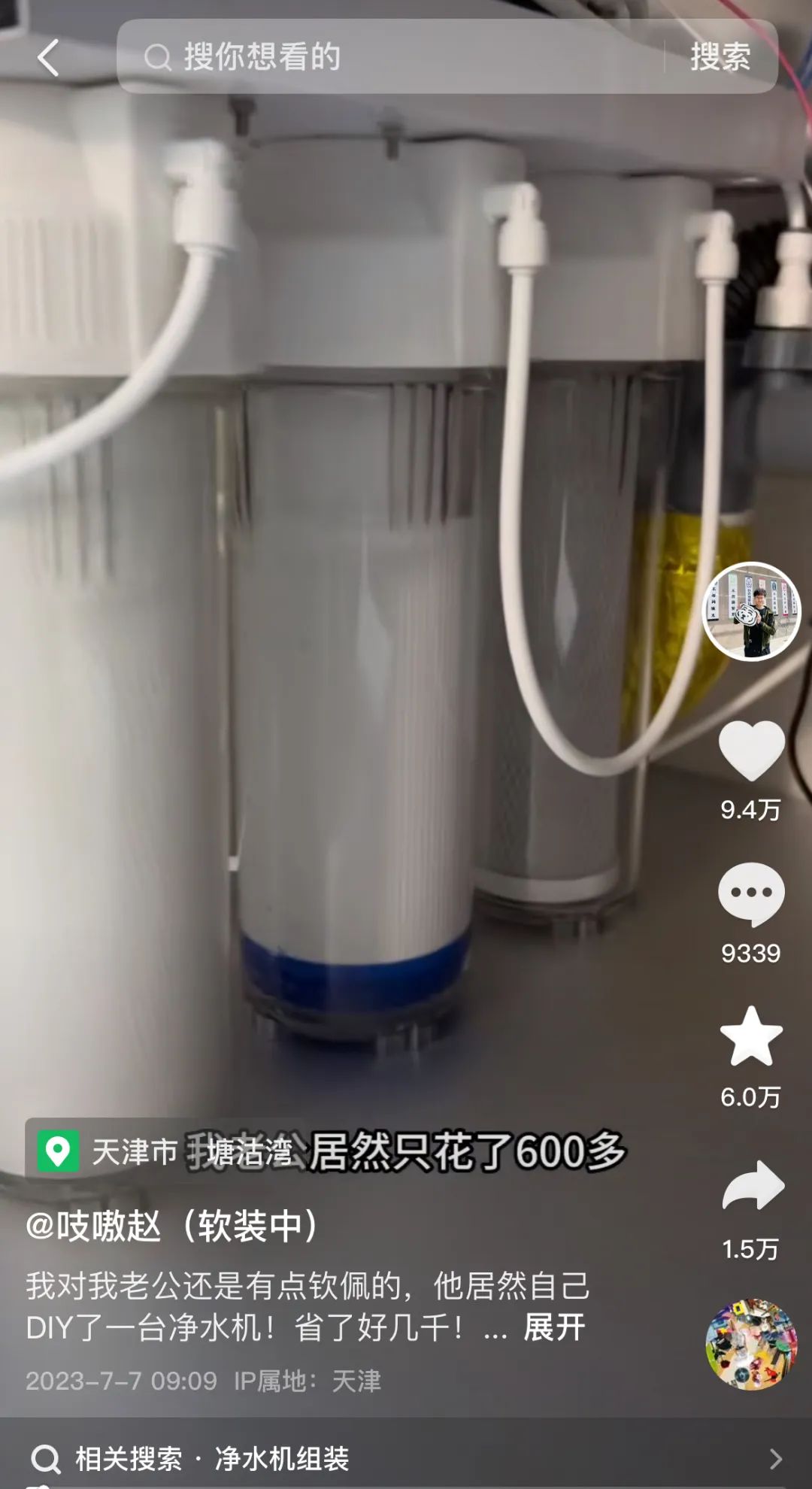812x1489 pixels.
Task: Tap the 搜索 button
Action: pyautogui.click(x=720, y=57)
